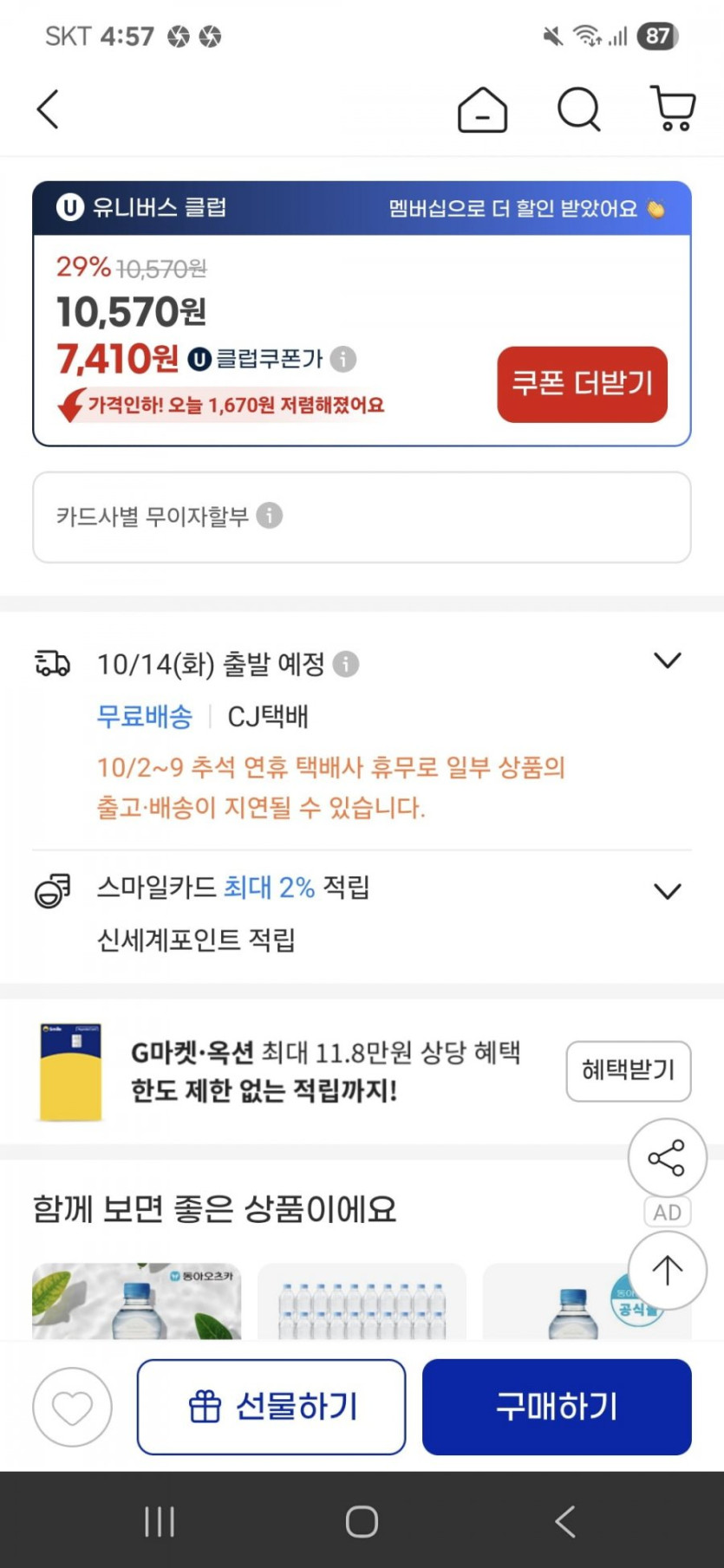The height and width of the screenshot is (1568, 724).
Task: Go back using the top arrow
Action: click(48, 110)
